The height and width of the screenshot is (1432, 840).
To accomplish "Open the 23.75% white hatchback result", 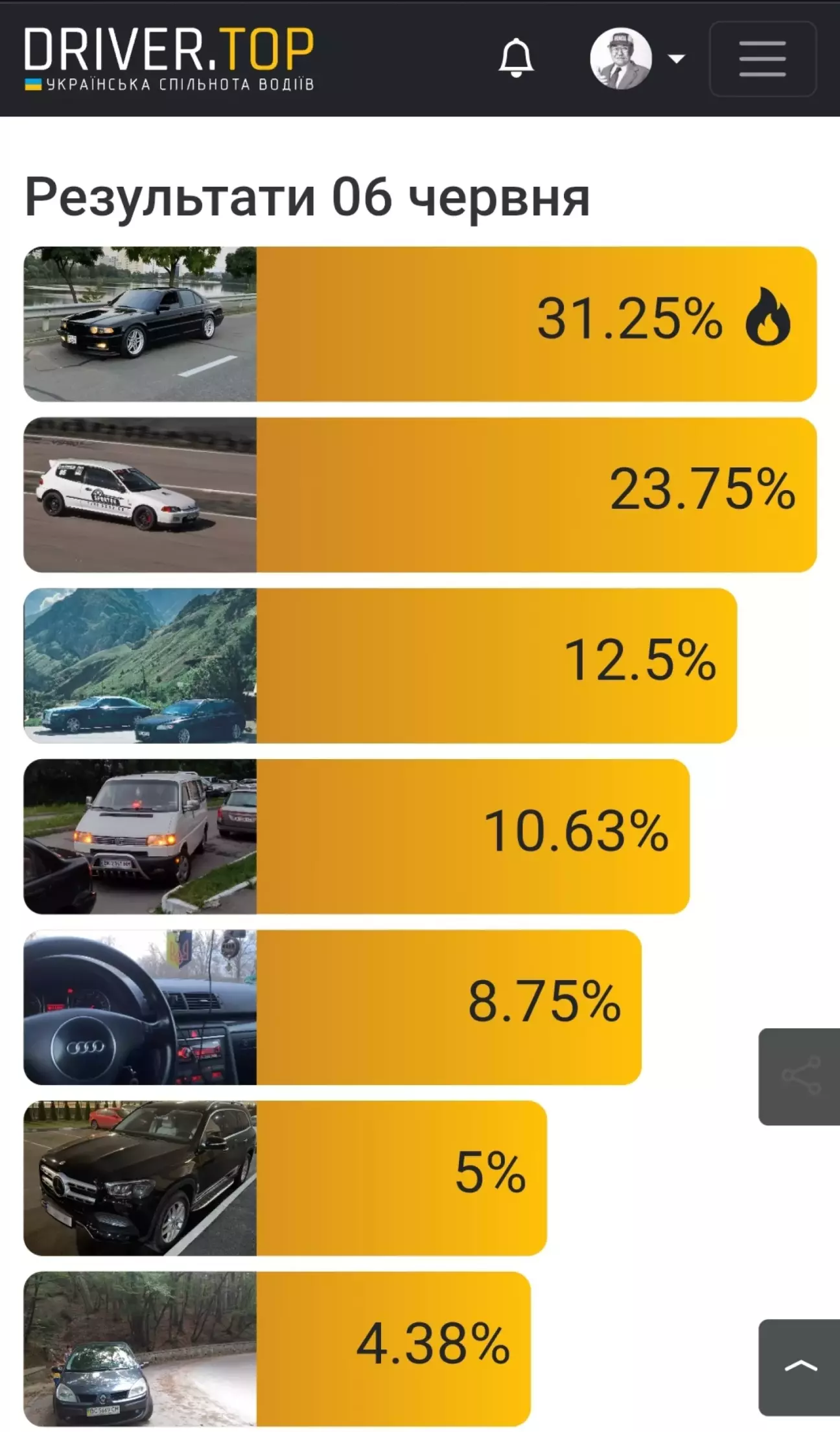I will [420, 495].
